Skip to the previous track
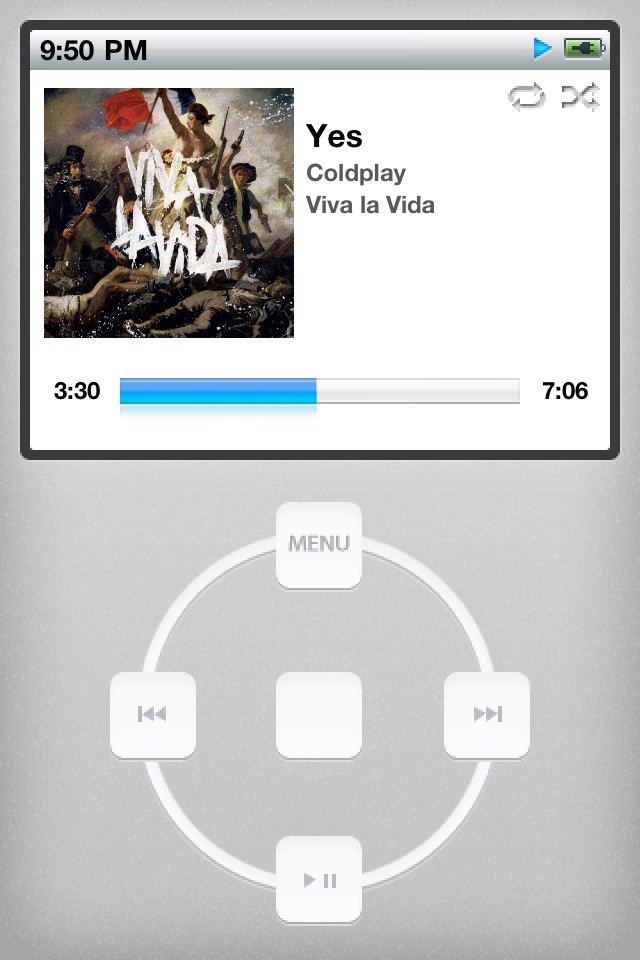Image resolution: width=640 pixels, height=960 pixels. [152, 714]
